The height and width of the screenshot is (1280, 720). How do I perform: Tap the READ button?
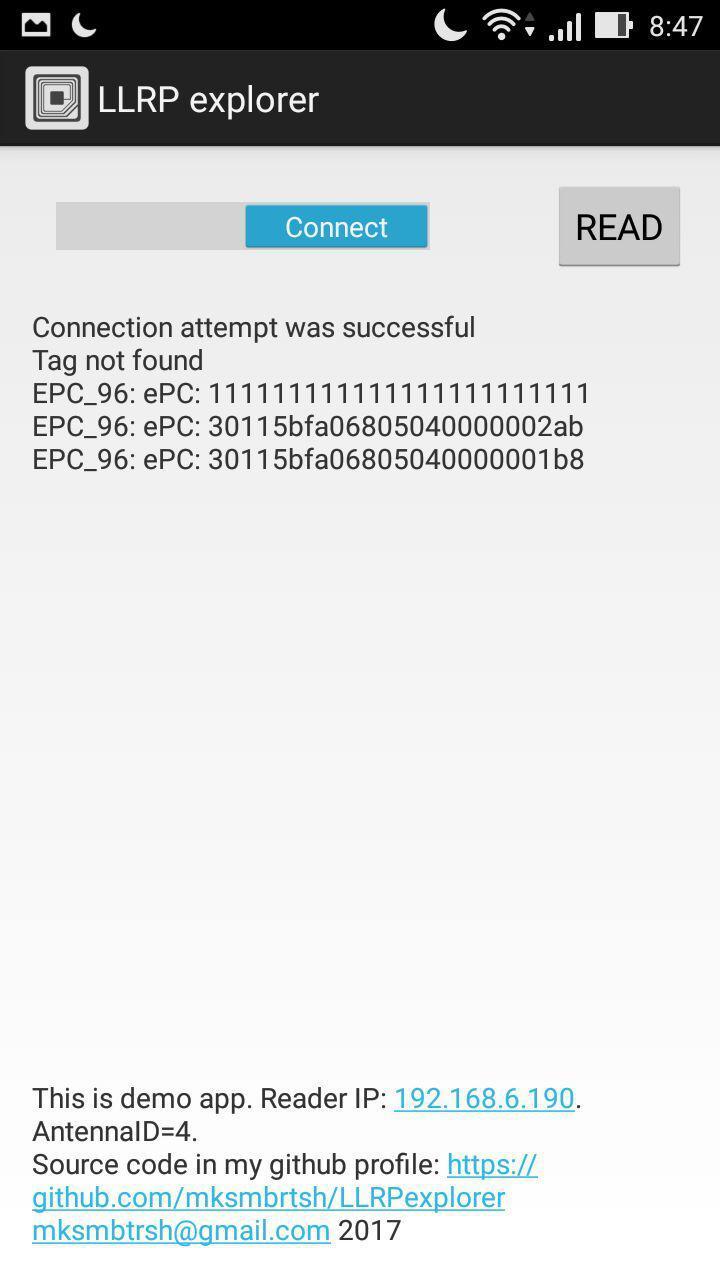619,227
